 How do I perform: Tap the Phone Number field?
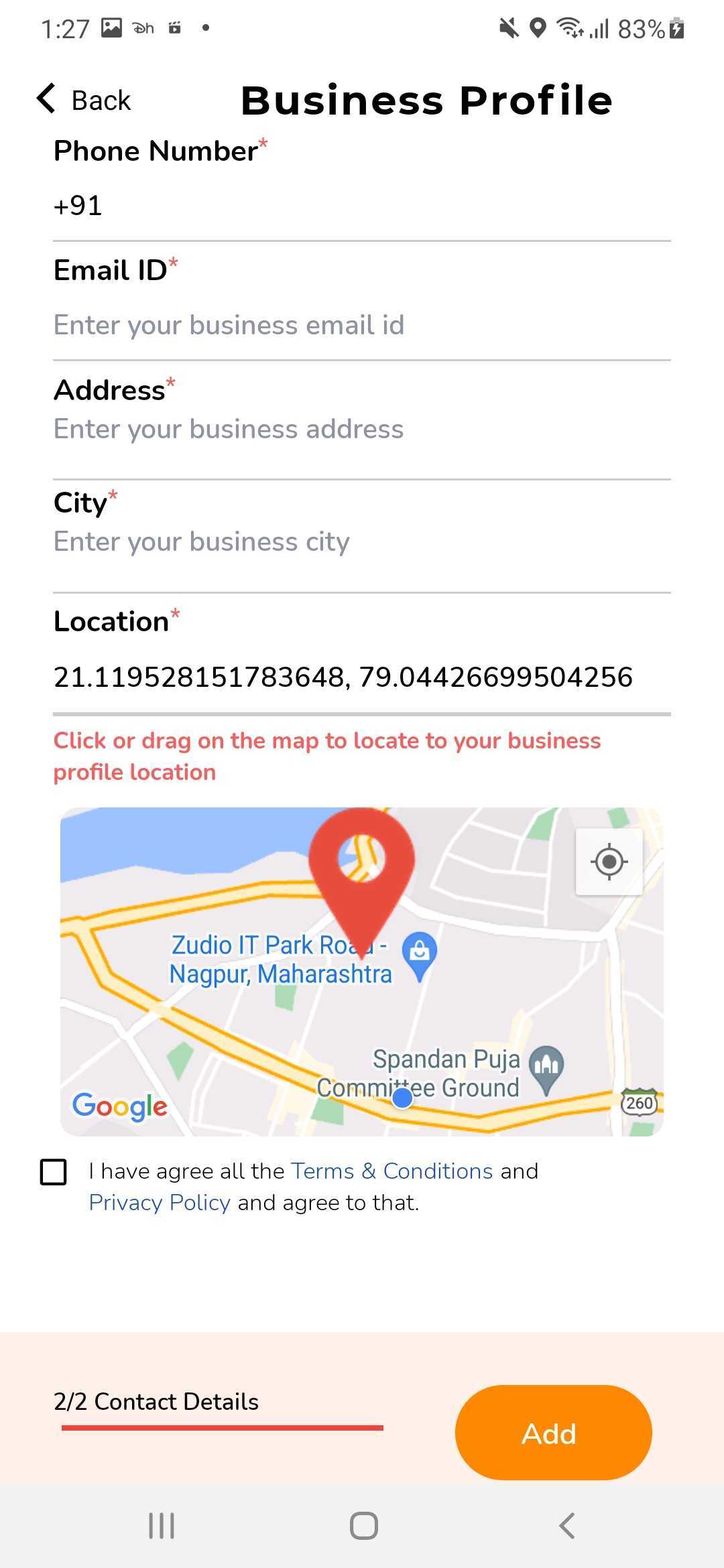pos(362,206)
